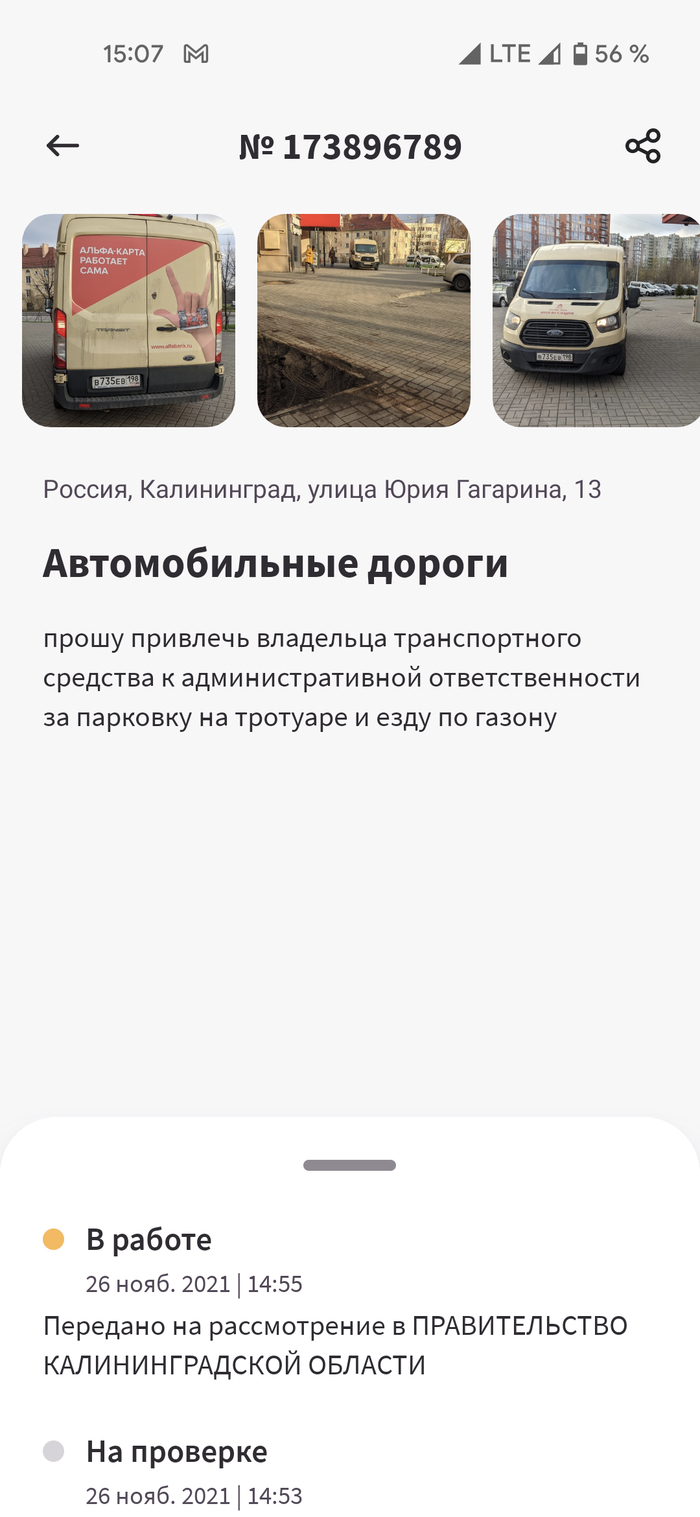700x1517 pixels.
Task: Open the photo of the van's front
Action: coord(596,320)
